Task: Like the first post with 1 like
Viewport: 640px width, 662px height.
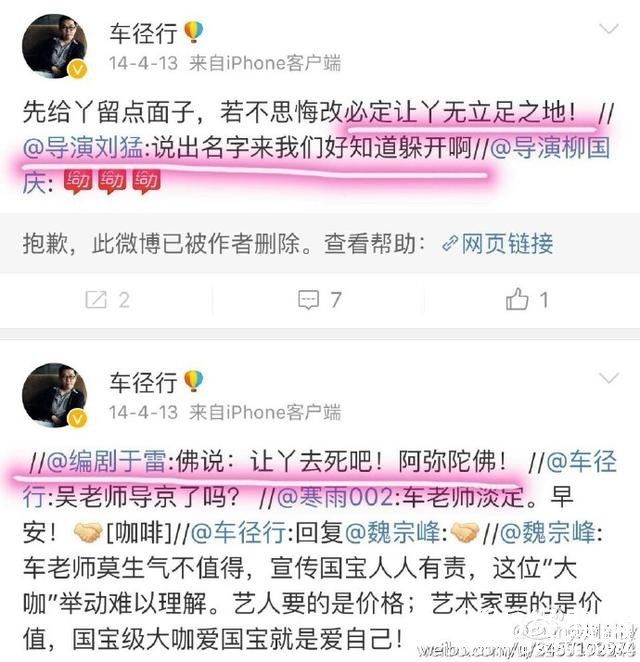Action: (x=528, y=299)
